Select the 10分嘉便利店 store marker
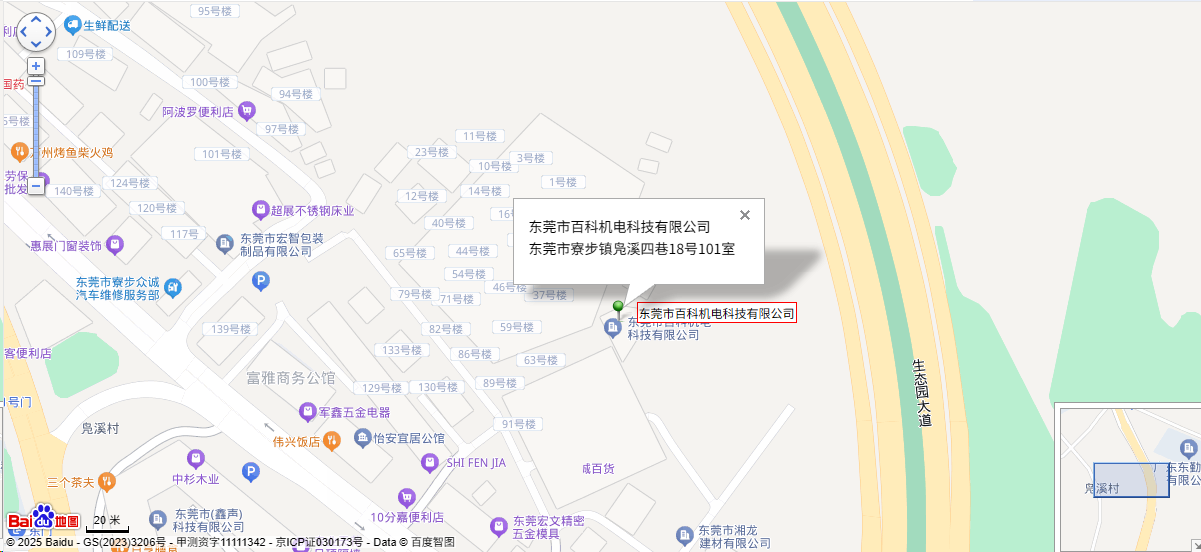 [406, 497]
